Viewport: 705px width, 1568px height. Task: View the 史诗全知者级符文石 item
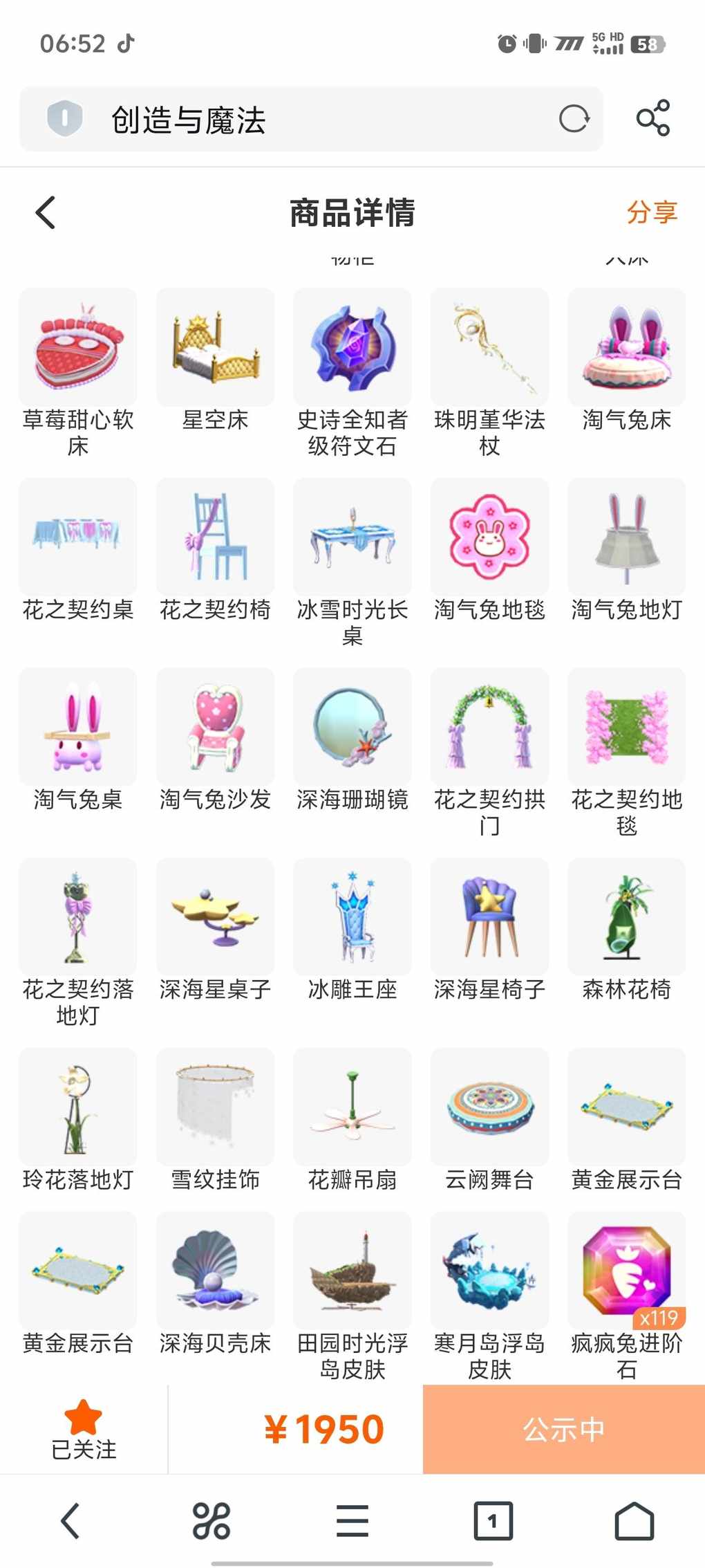352,372
